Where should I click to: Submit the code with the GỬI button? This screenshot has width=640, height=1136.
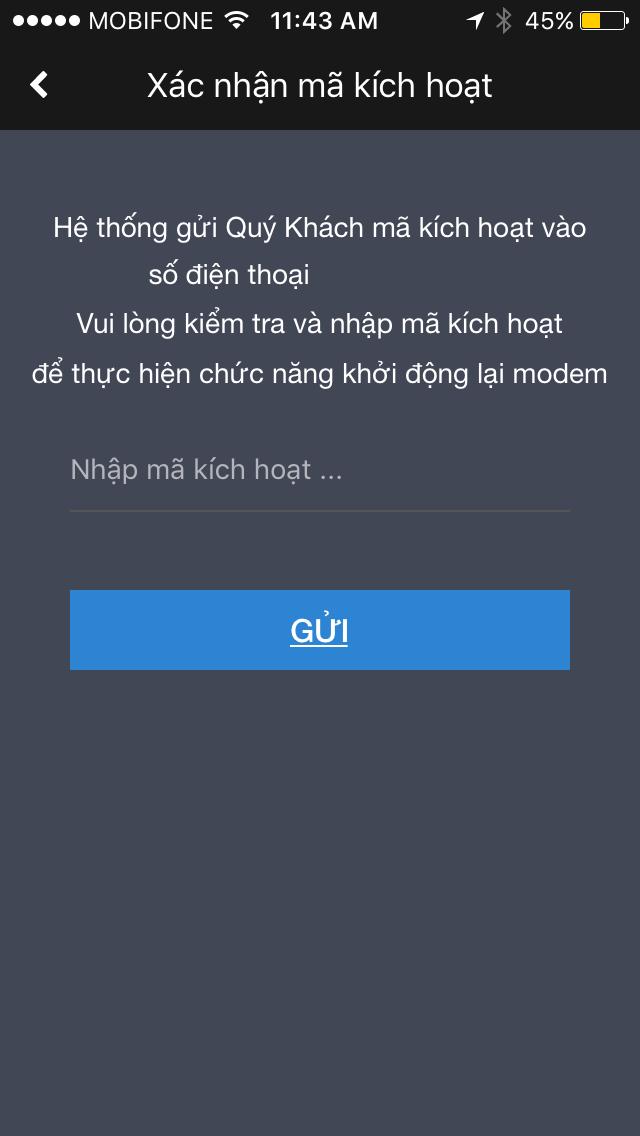(x=320, y=630)
